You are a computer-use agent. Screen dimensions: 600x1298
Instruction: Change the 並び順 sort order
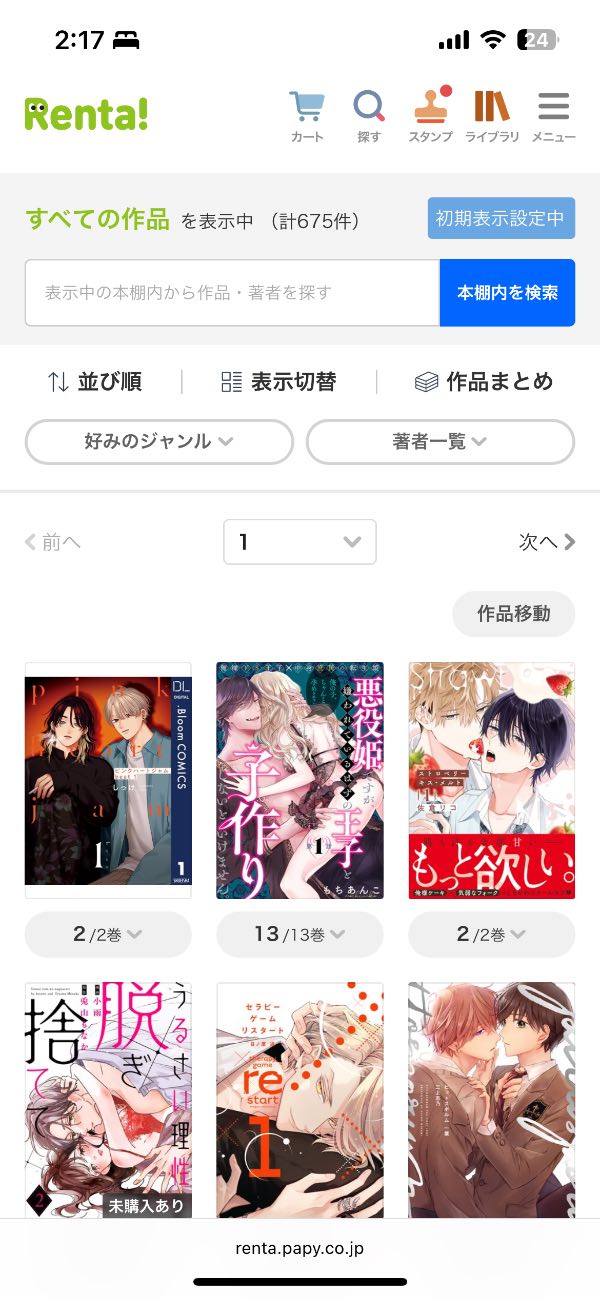tap(95, 381)
